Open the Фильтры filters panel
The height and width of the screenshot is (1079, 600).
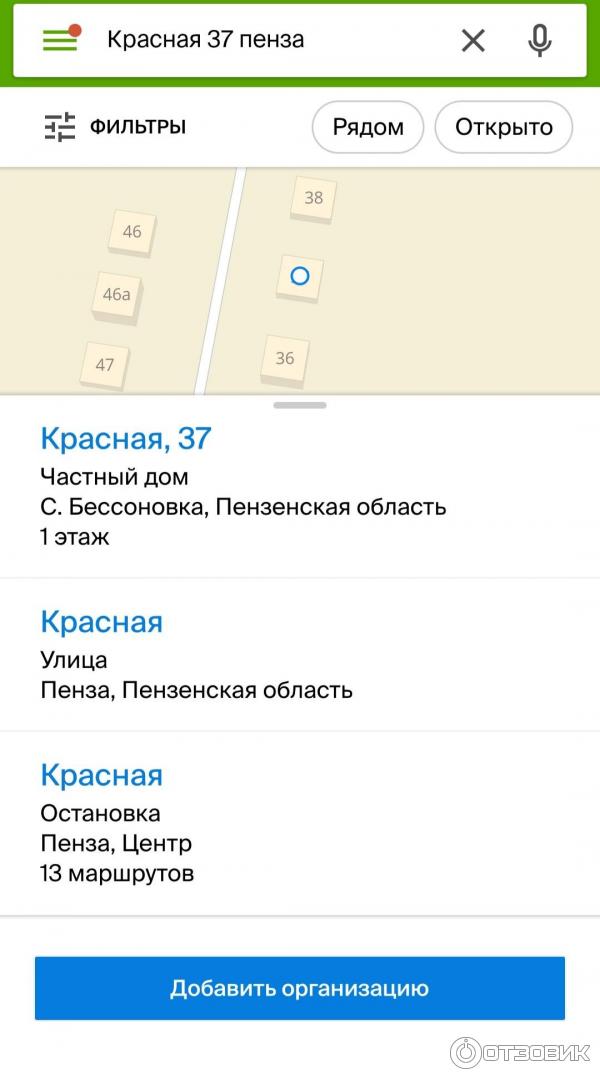115,127
